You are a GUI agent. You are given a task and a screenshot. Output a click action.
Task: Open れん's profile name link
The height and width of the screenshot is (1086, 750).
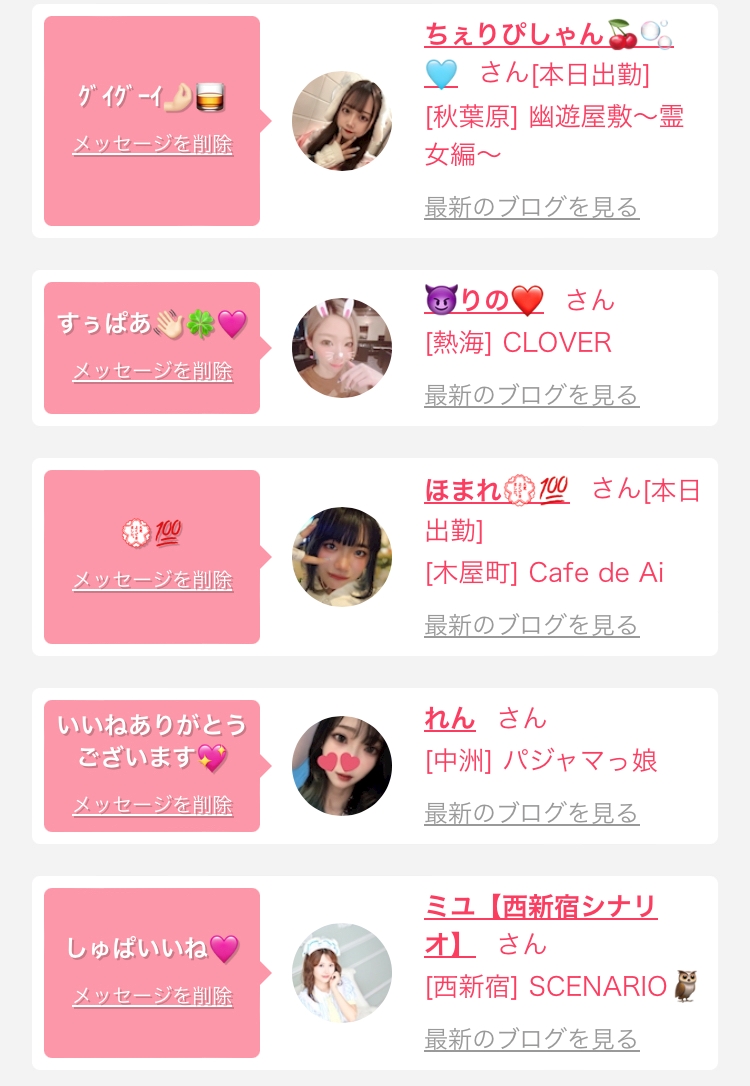(449, 718)
